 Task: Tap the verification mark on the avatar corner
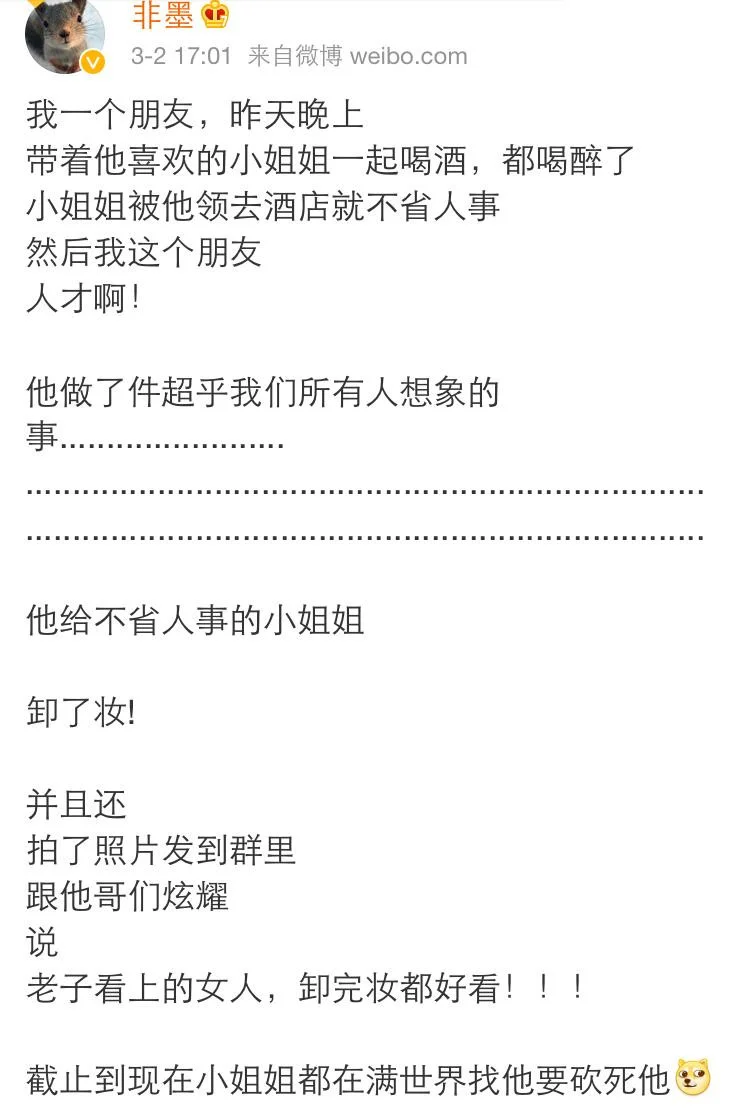pyautogui.click(x=93, y=62)
